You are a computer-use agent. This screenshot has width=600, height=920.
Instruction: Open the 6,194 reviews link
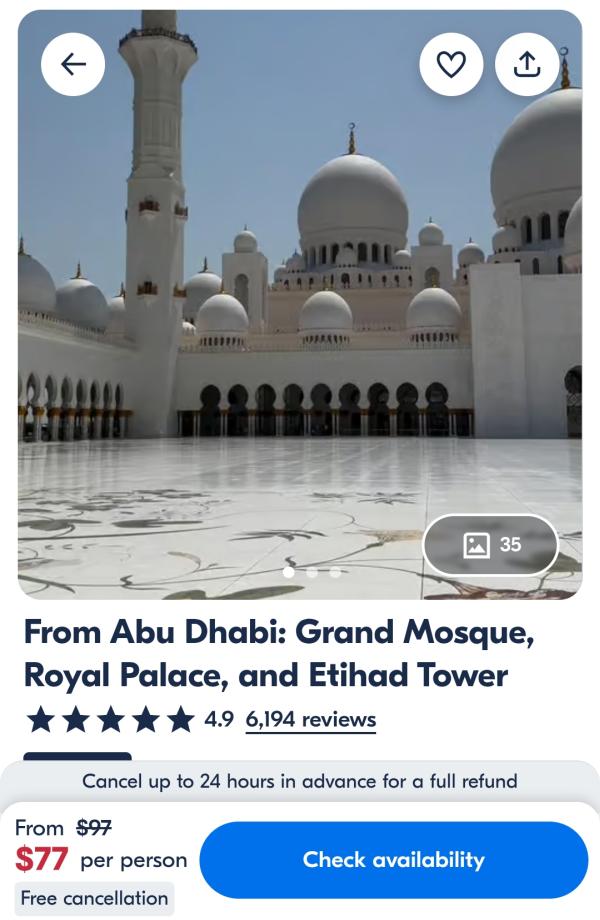(x=310, y=719)
